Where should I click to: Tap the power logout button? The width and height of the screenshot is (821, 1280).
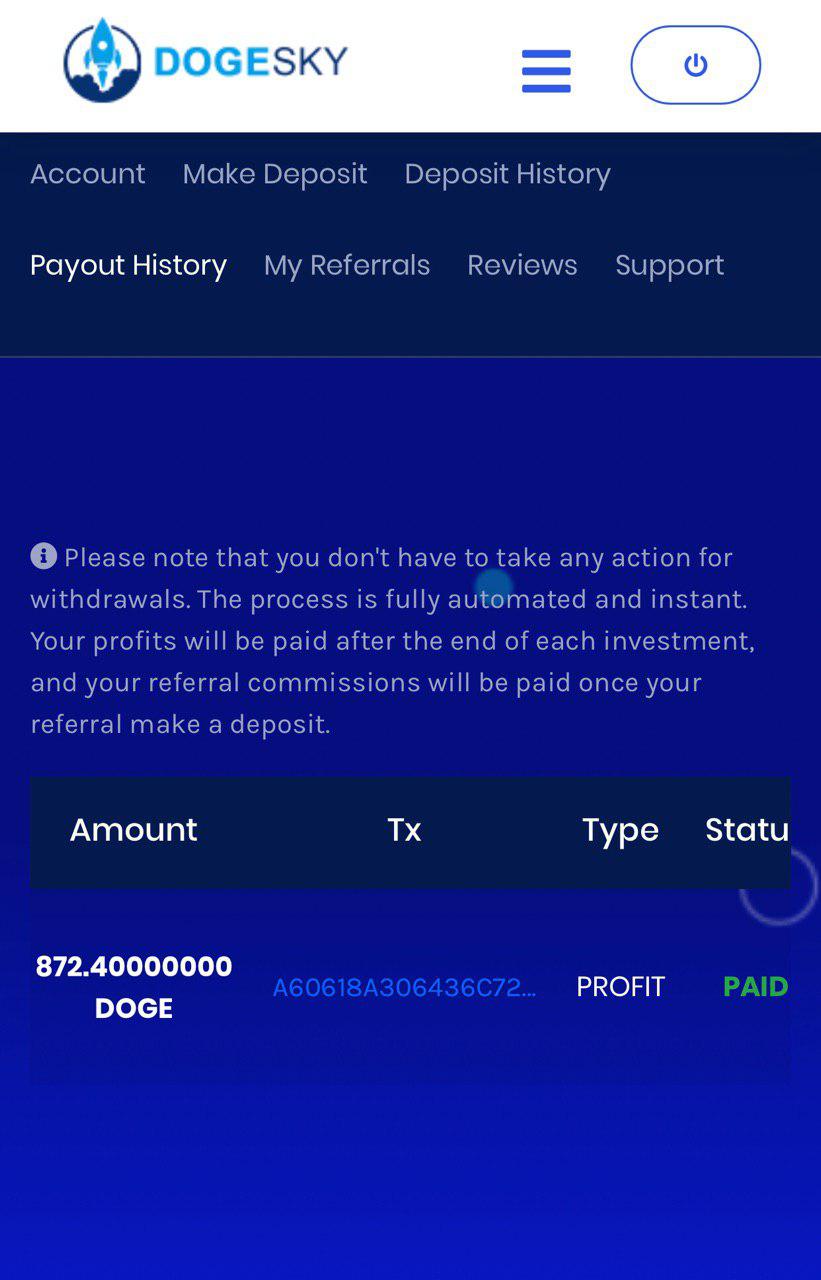pyautogui.click(x=695, y=65)
